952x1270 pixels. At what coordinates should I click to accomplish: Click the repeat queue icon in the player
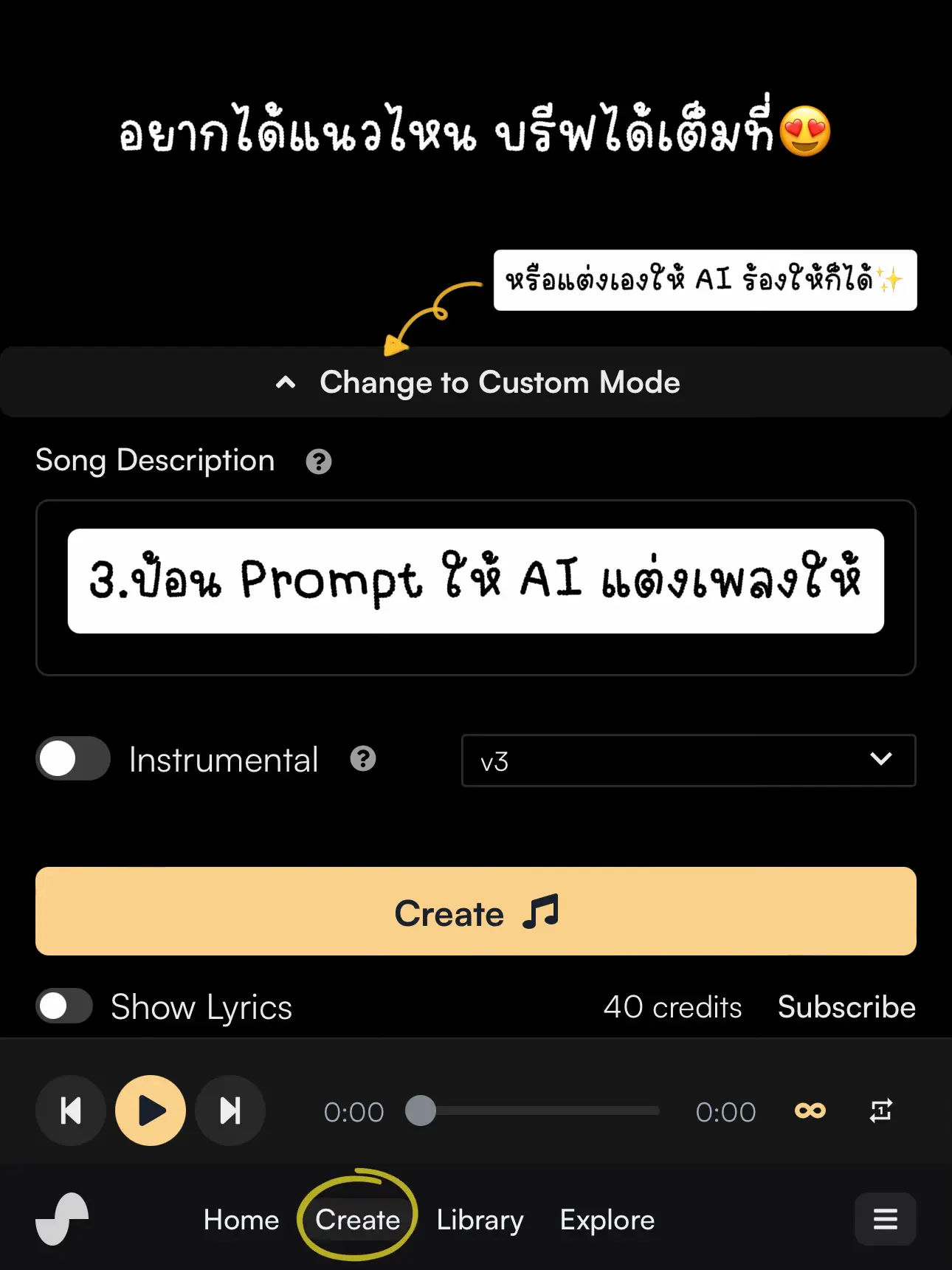click(881, 1111)
